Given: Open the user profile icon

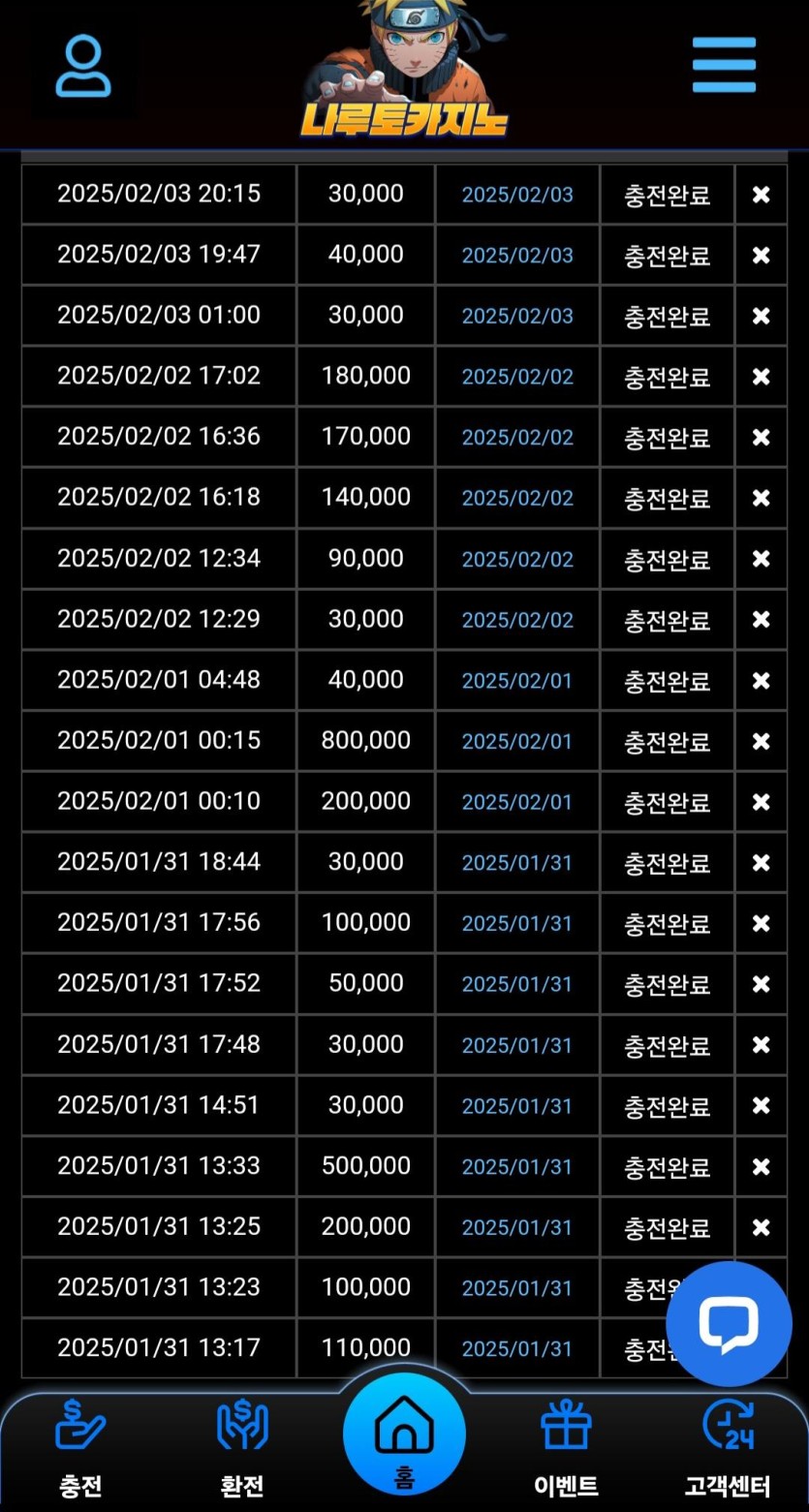Looking at the screenshot, I should pos(83,66).
